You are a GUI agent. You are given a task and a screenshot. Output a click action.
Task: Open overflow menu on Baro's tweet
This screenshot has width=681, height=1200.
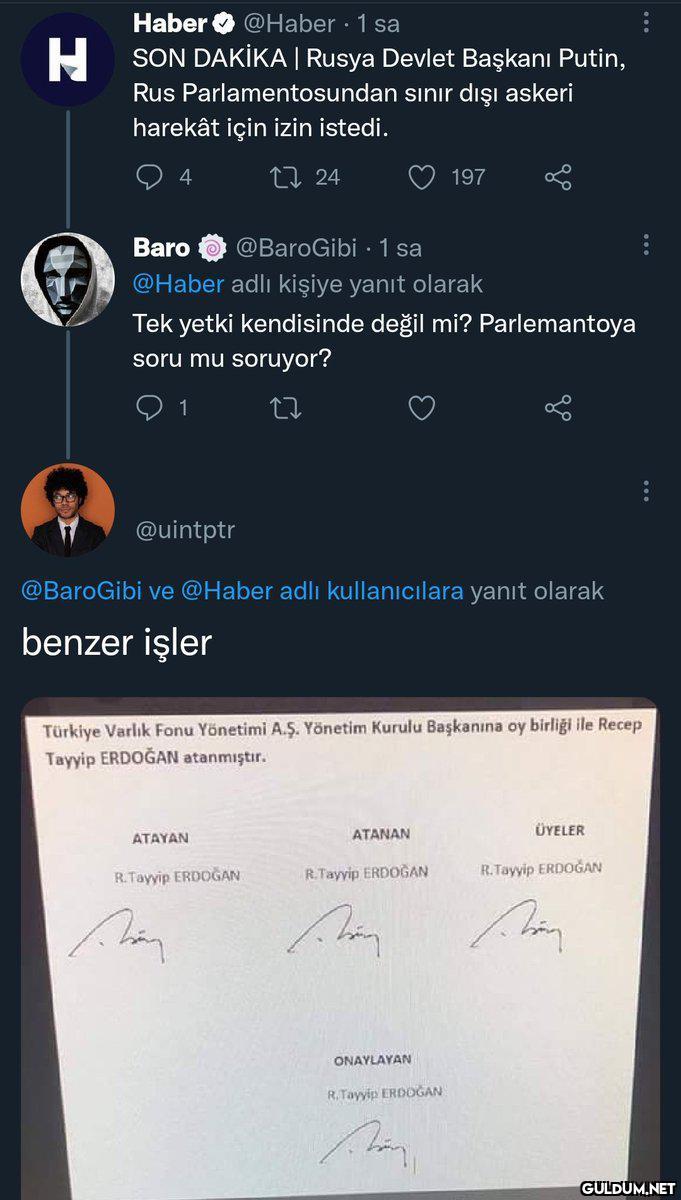[x=646, y=245]
